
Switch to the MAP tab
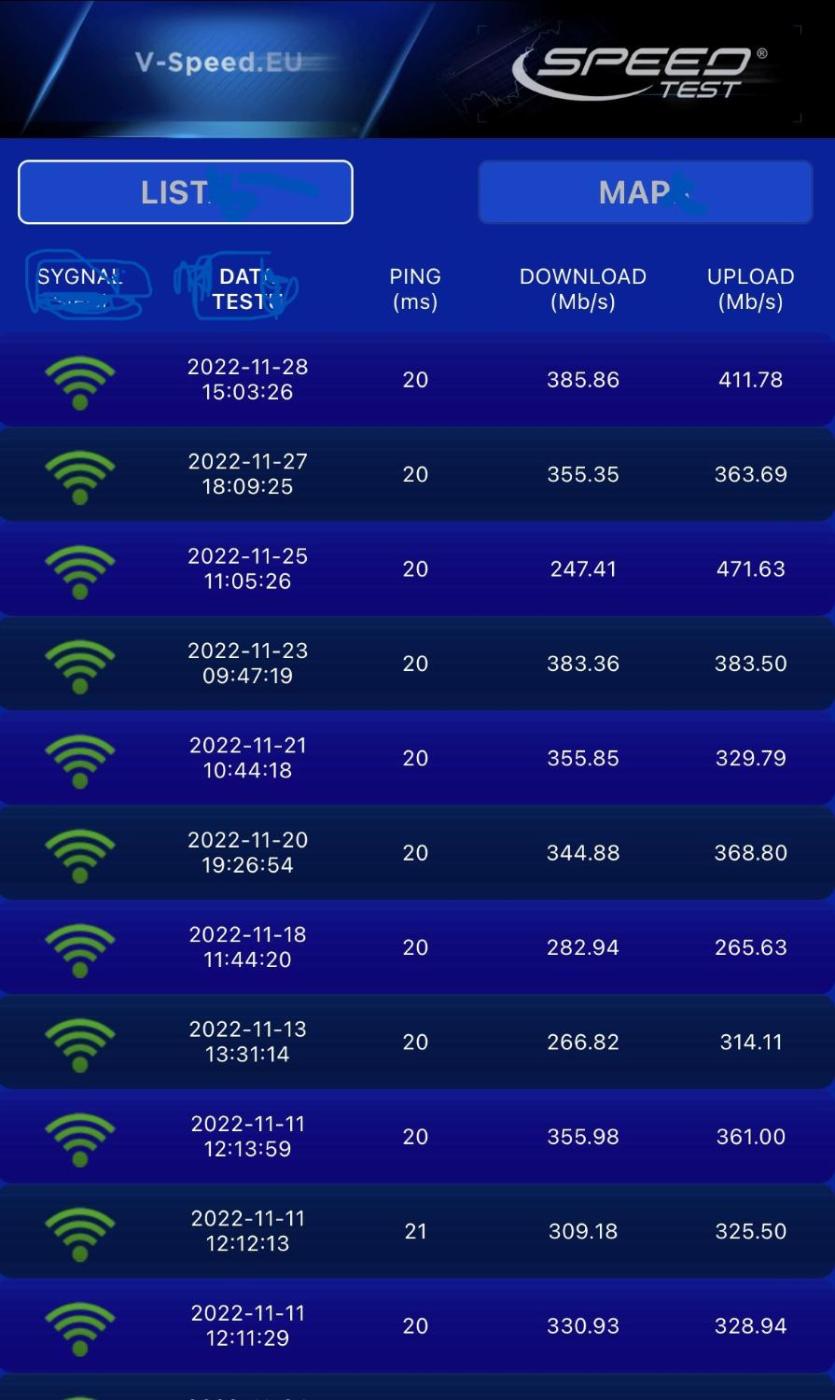[x=645, y=192]
